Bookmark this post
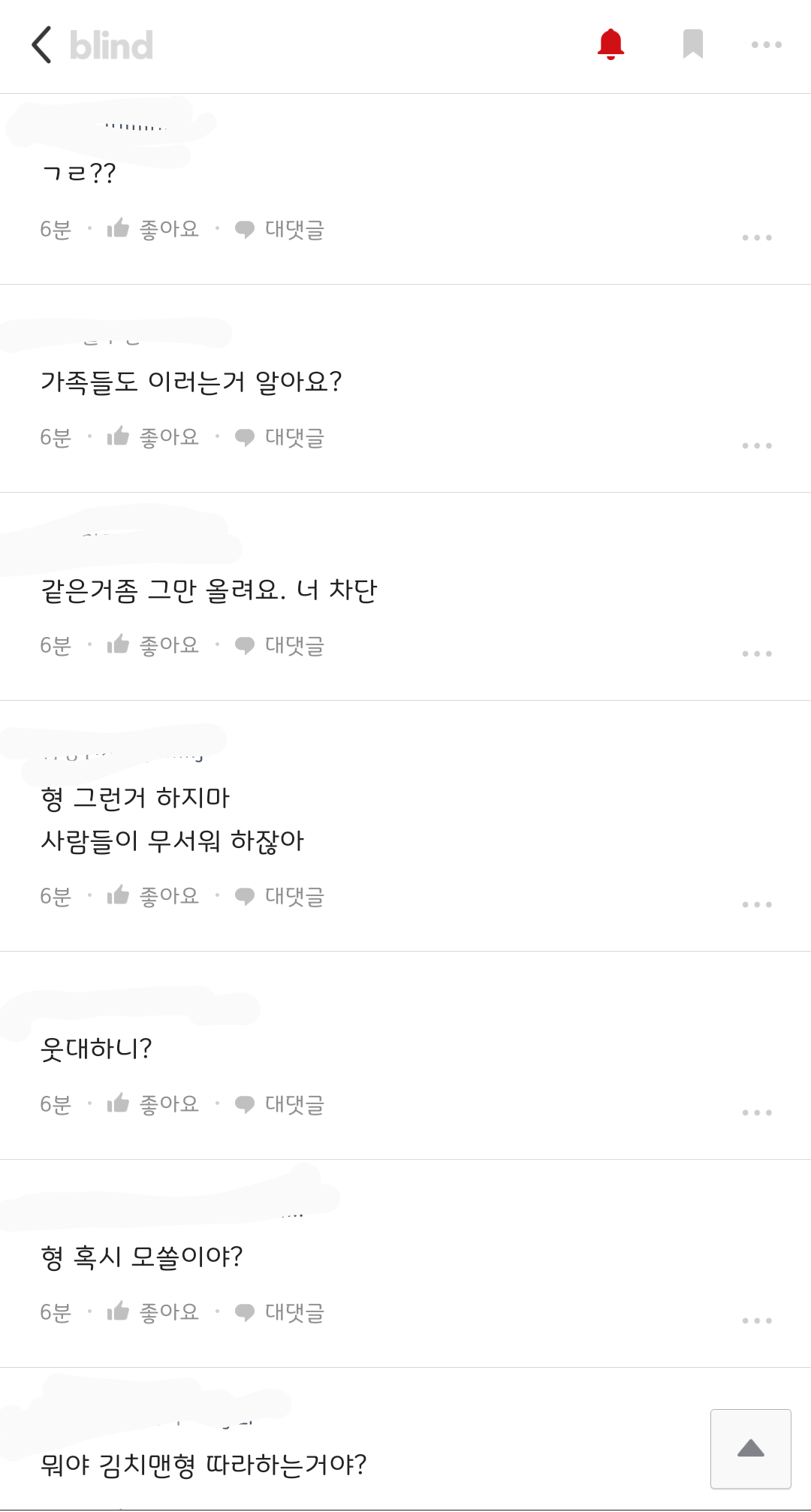 [692, 44]
